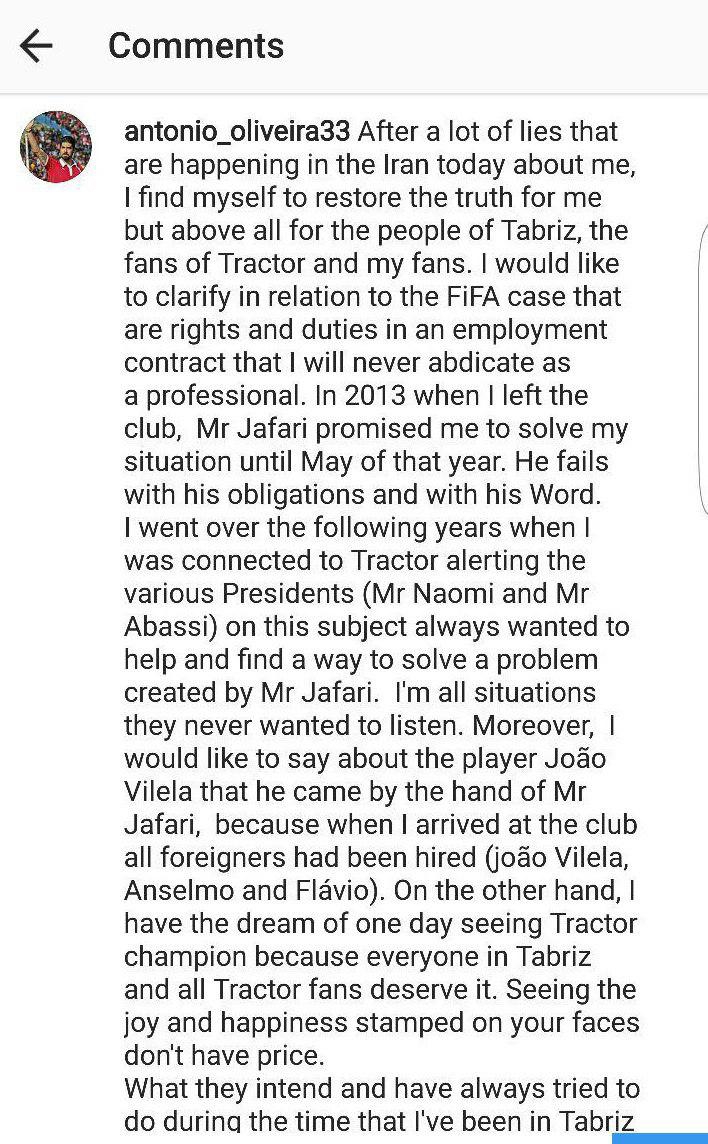Image resolution: width=708 pixels, height=1144 pixels.
Task: Open antonio_oliveira33's profile picture
Action: (x=56, y=146)
